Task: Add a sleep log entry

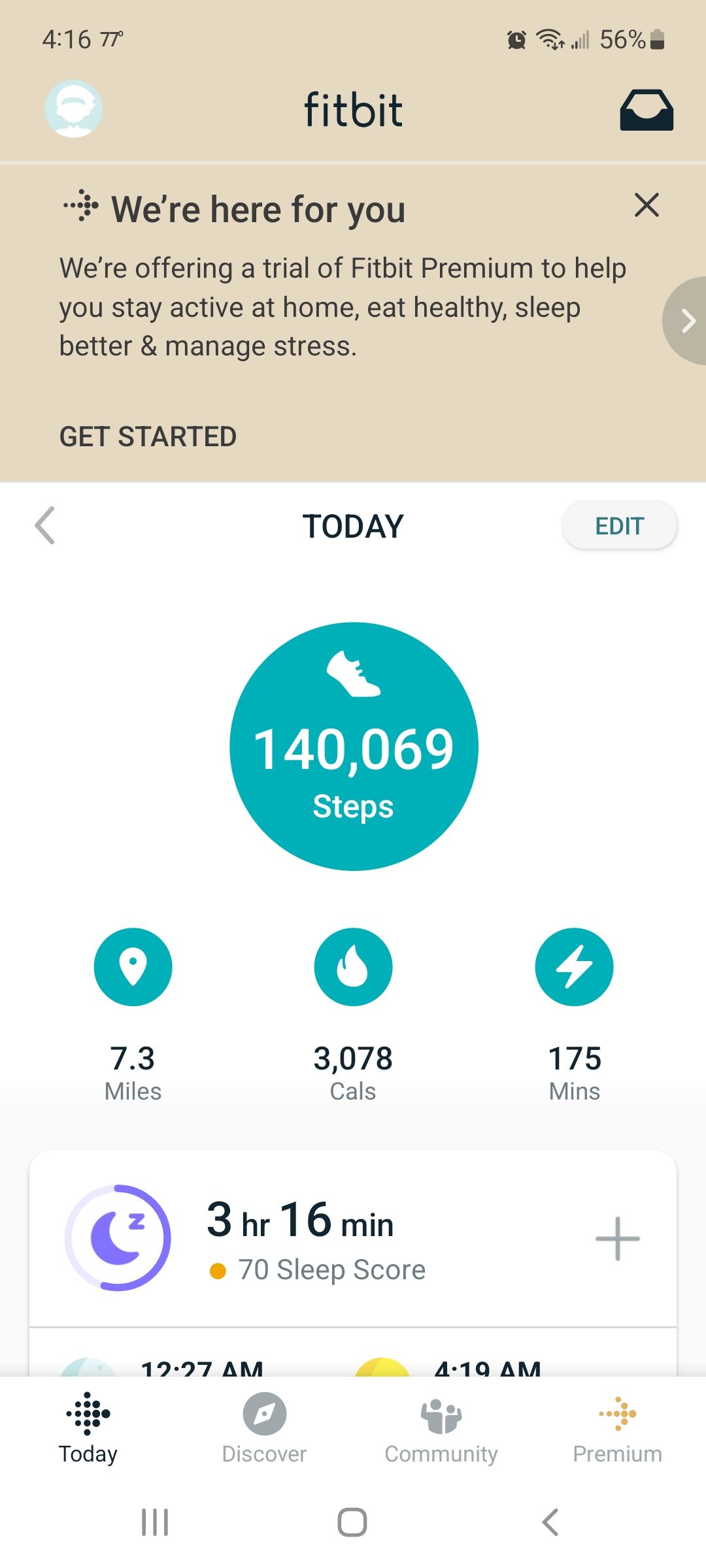Action: pos(617,1238)
